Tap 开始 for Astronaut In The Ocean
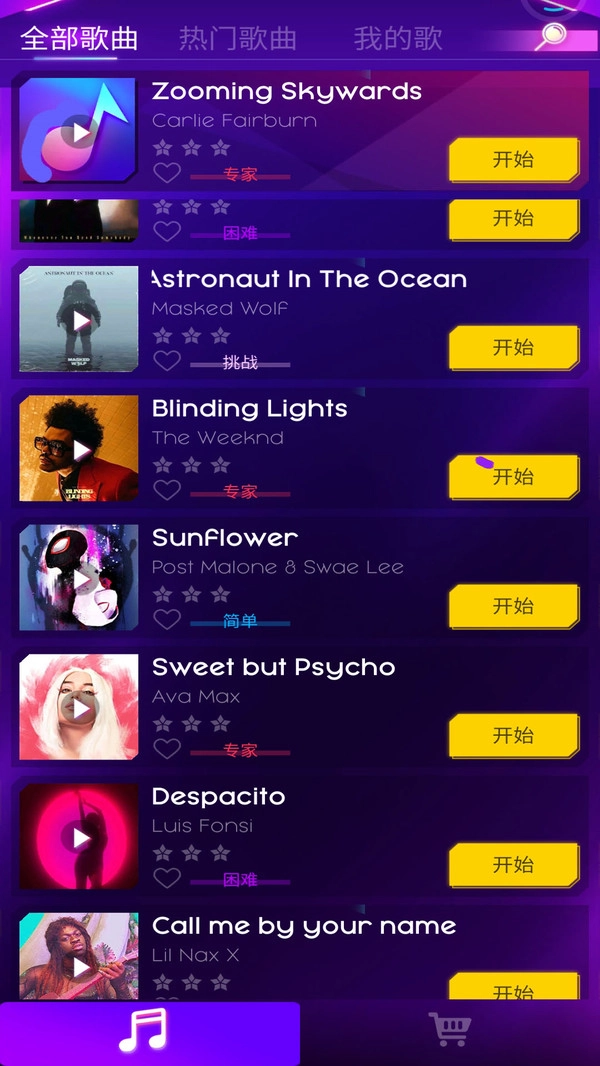Screen dimensions: 600x1066 click(514, 348)
